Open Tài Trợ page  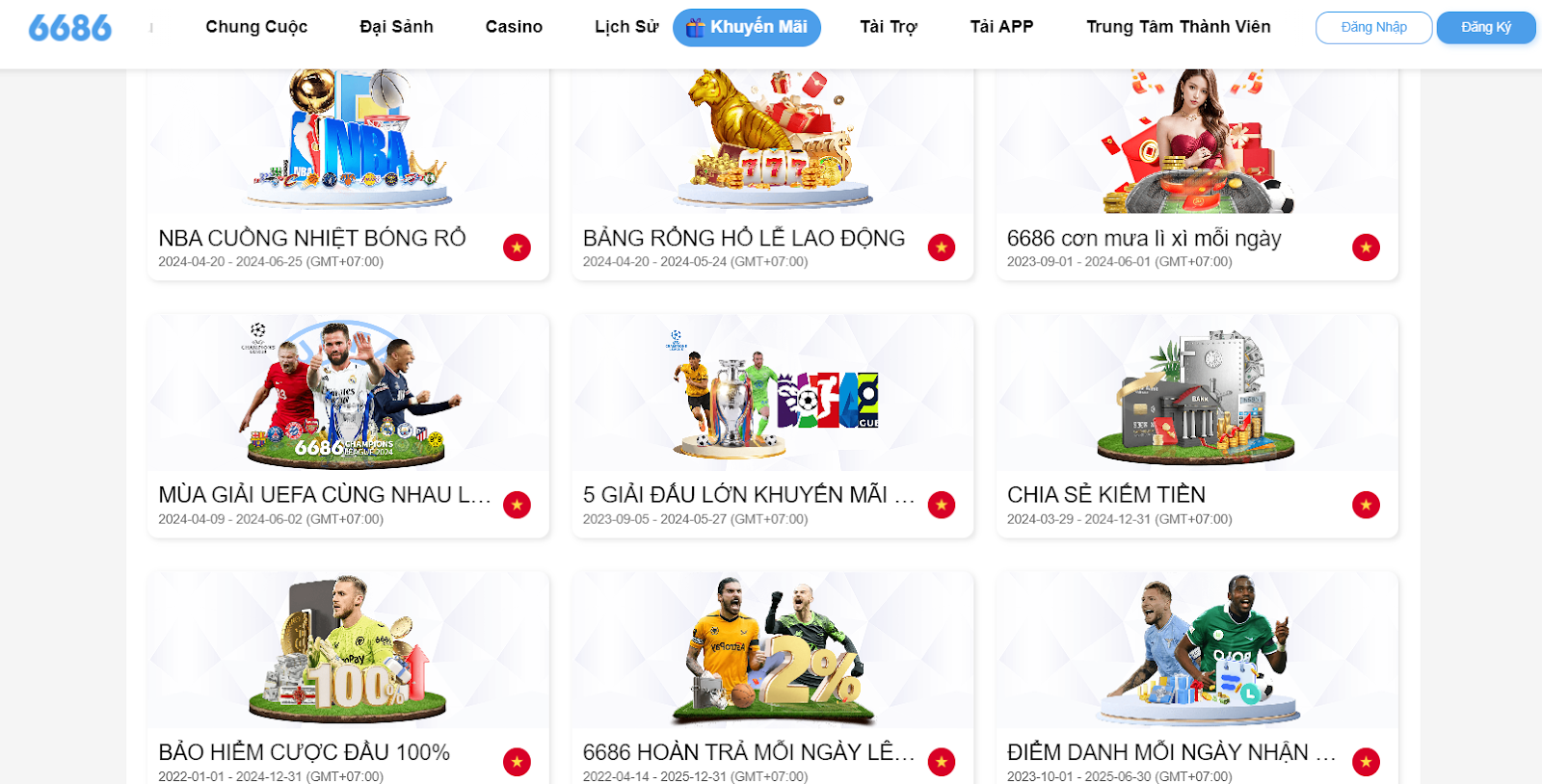[x=889, y=27]
